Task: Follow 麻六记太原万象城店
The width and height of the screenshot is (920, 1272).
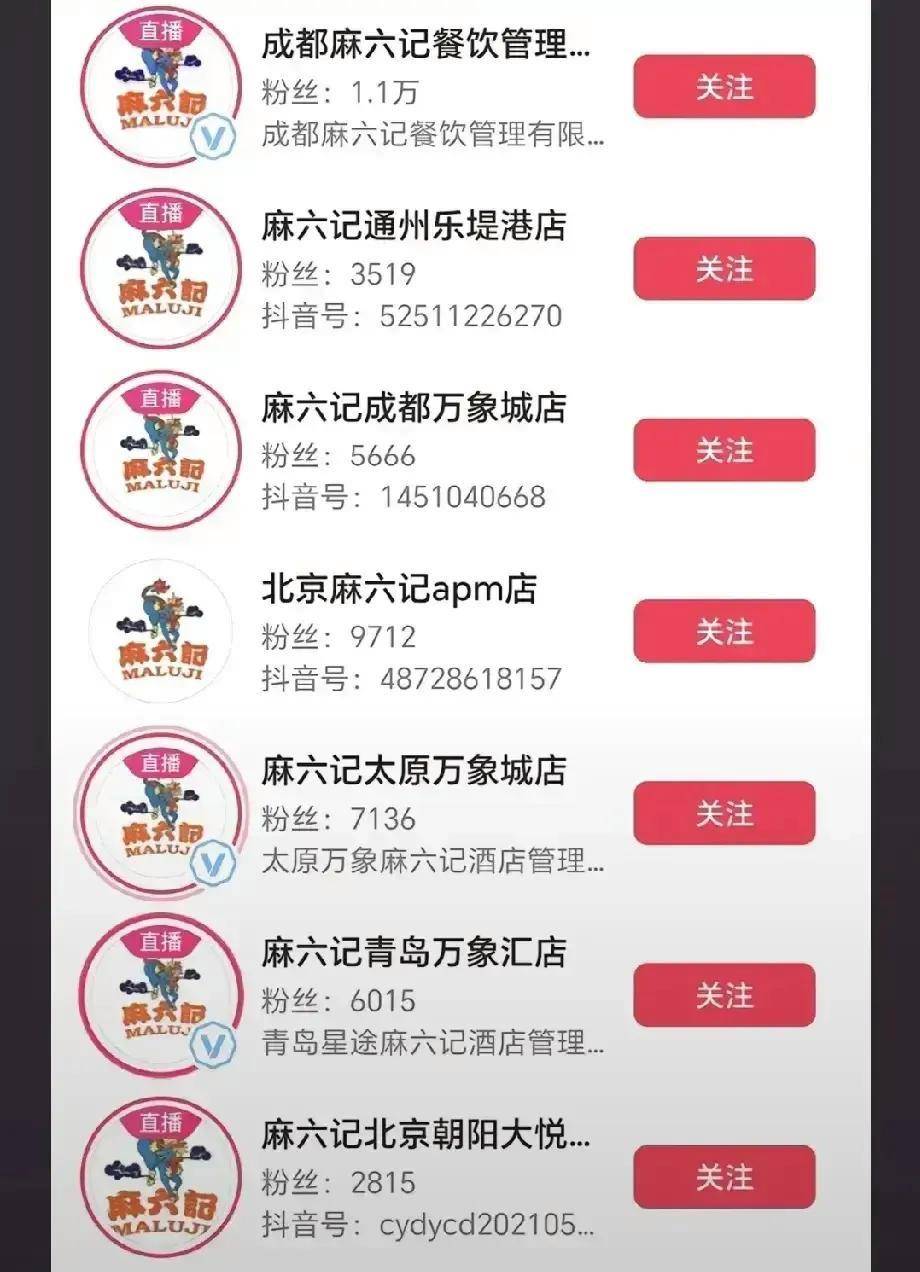Action: click(724, 814)
